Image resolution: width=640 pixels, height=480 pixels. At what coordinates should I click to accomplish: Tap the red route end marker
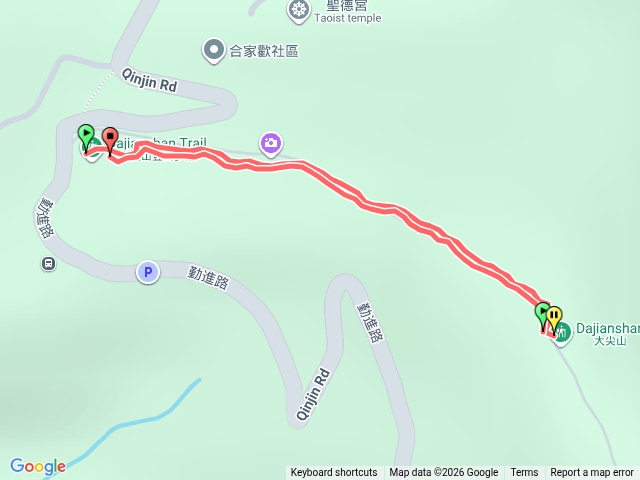click(109, 140)
